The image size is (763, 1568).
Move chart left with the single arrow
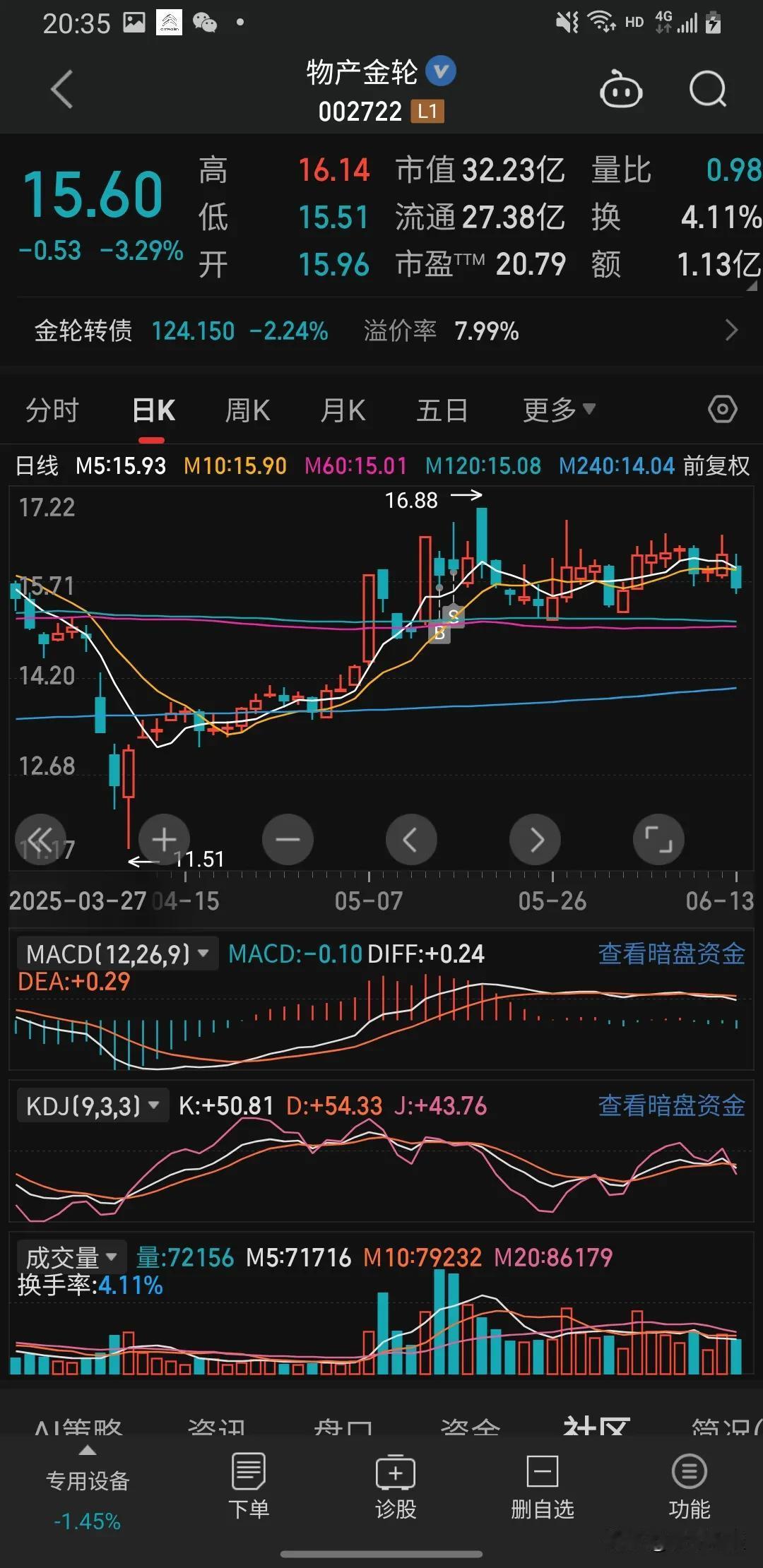pos(410,840)
